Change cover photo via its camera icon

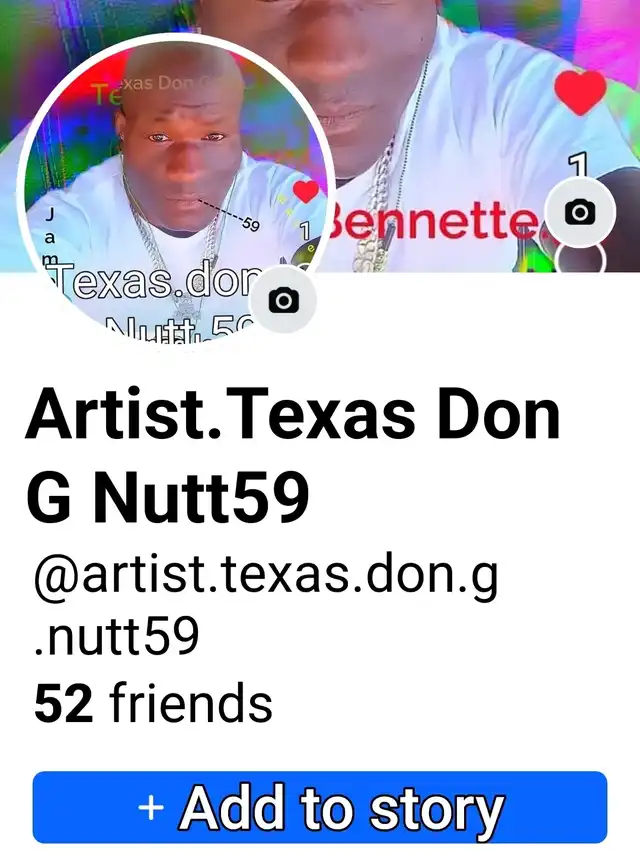coord(580,212)
